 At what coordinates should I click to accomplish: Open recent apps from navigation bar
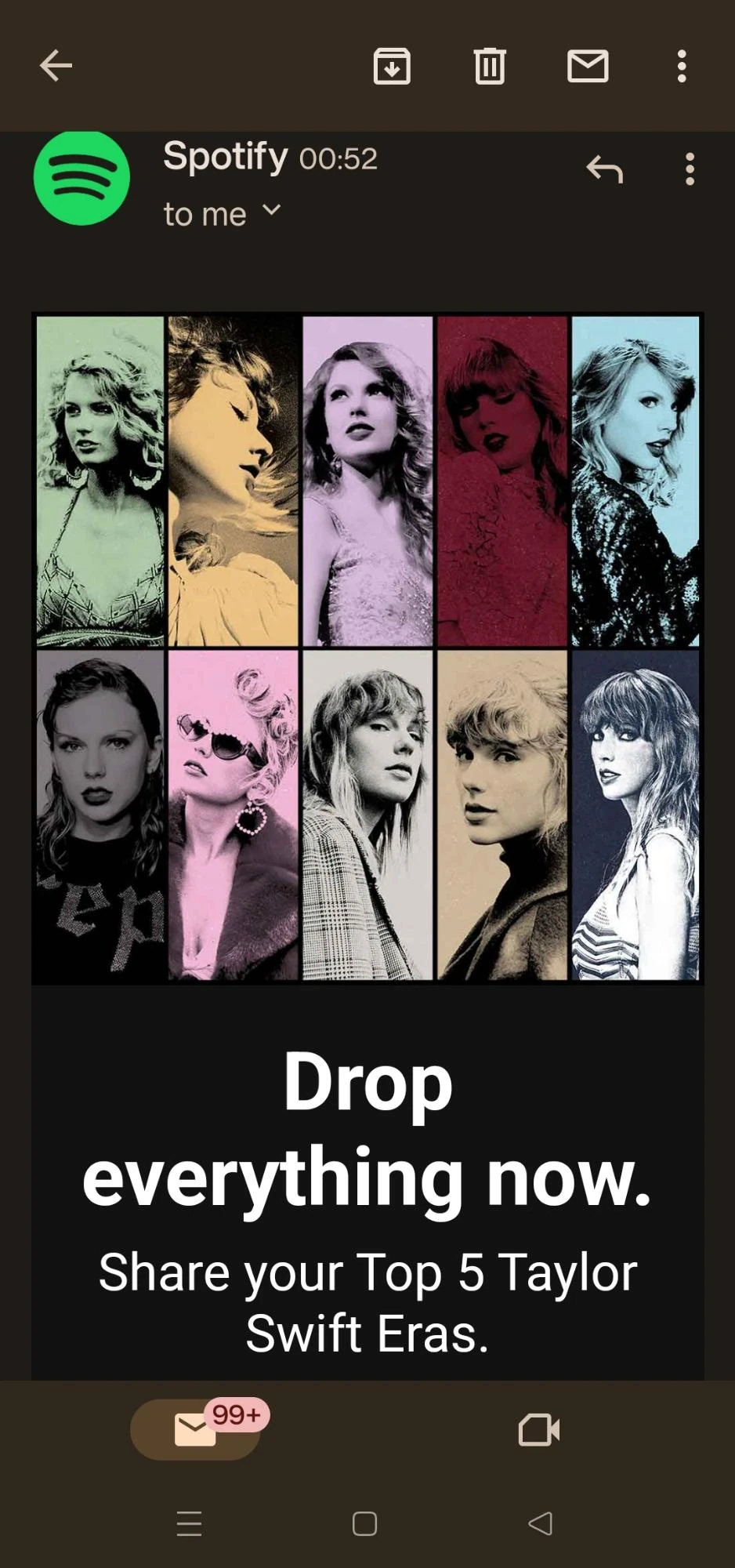click(x=188, y=1523)
